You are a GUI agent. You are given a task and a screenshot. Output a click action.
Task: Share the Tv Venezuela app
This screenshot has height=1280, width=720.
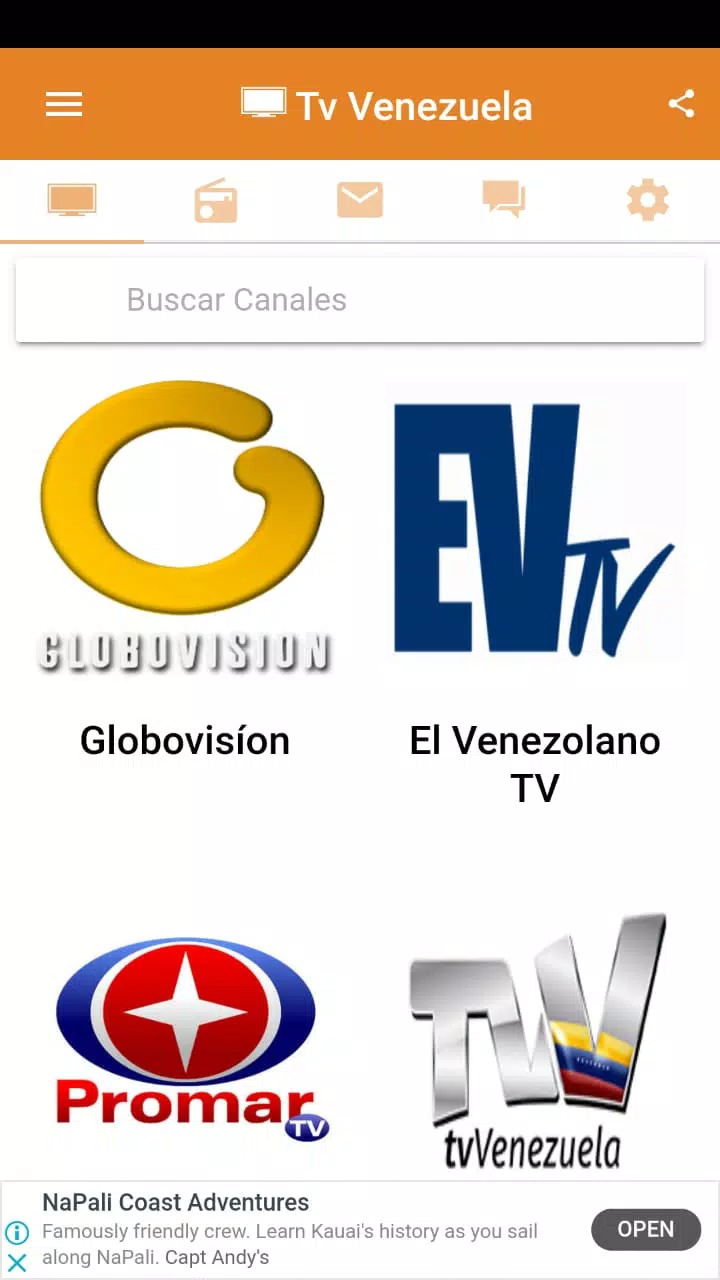(681, 104)
